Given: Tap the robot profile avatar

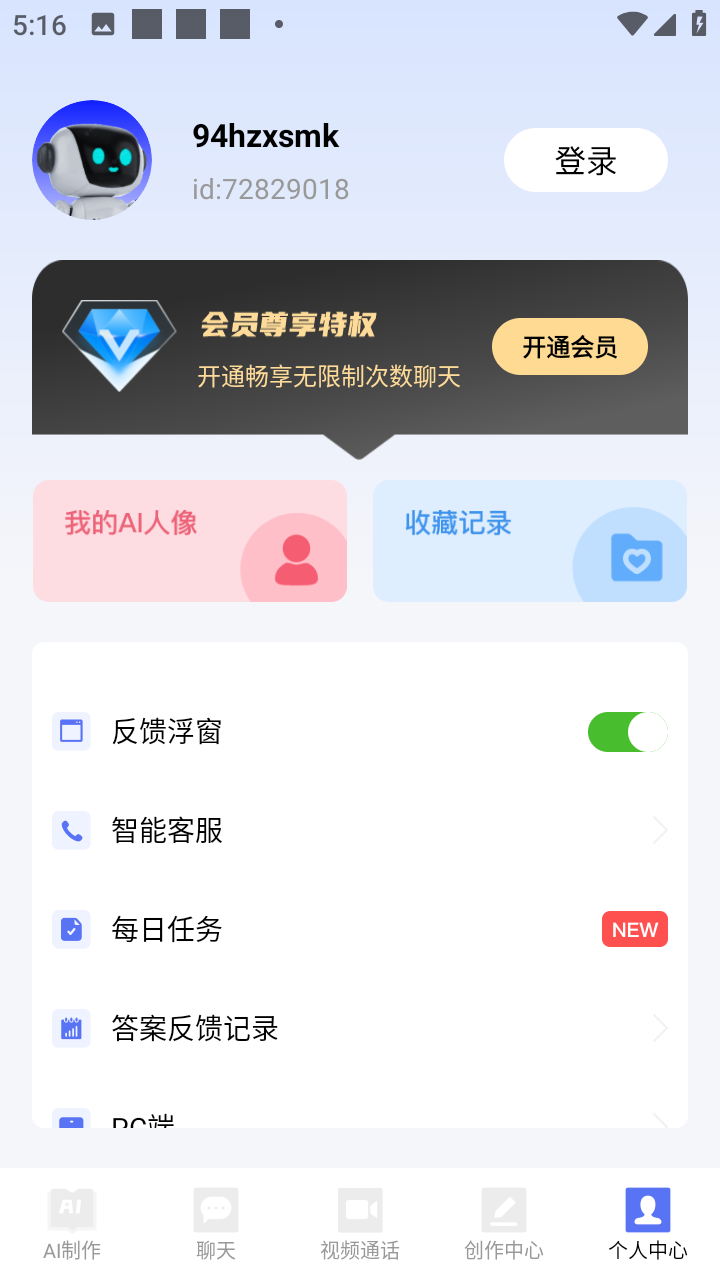Looking at the screenshot, I should (92, 160).
